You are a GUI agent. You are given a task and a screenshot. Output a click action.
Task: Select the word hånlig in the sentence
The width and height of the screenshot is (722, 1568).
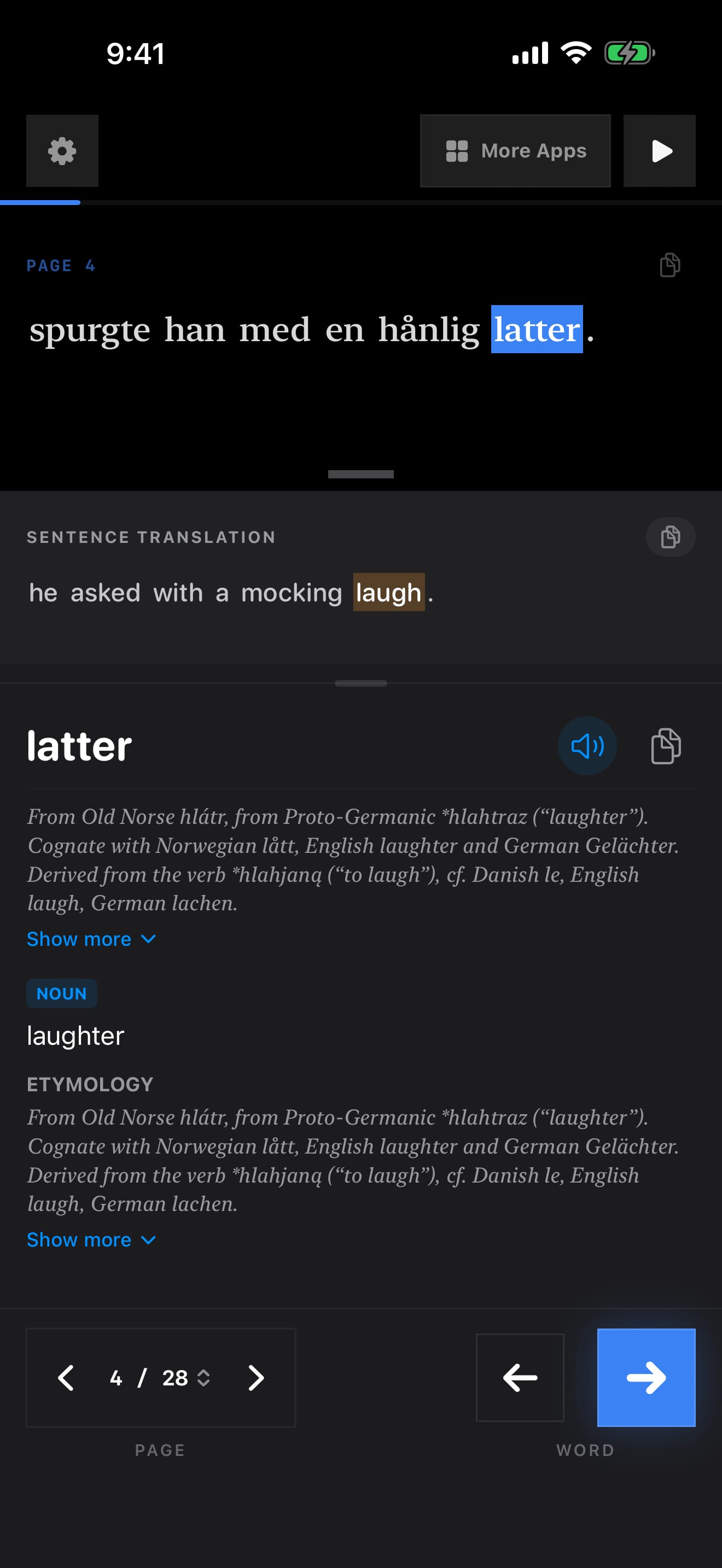(429, 329)
